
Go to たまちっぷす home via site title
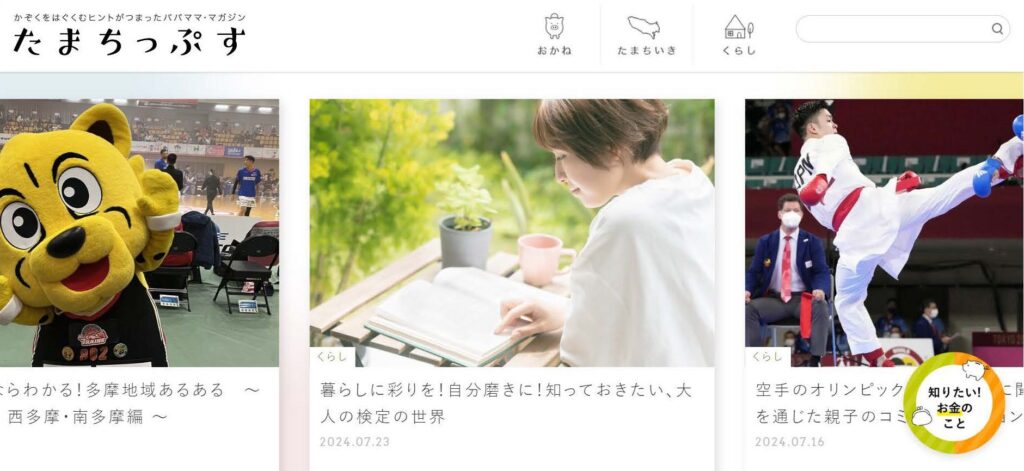(x=129, y=40)
